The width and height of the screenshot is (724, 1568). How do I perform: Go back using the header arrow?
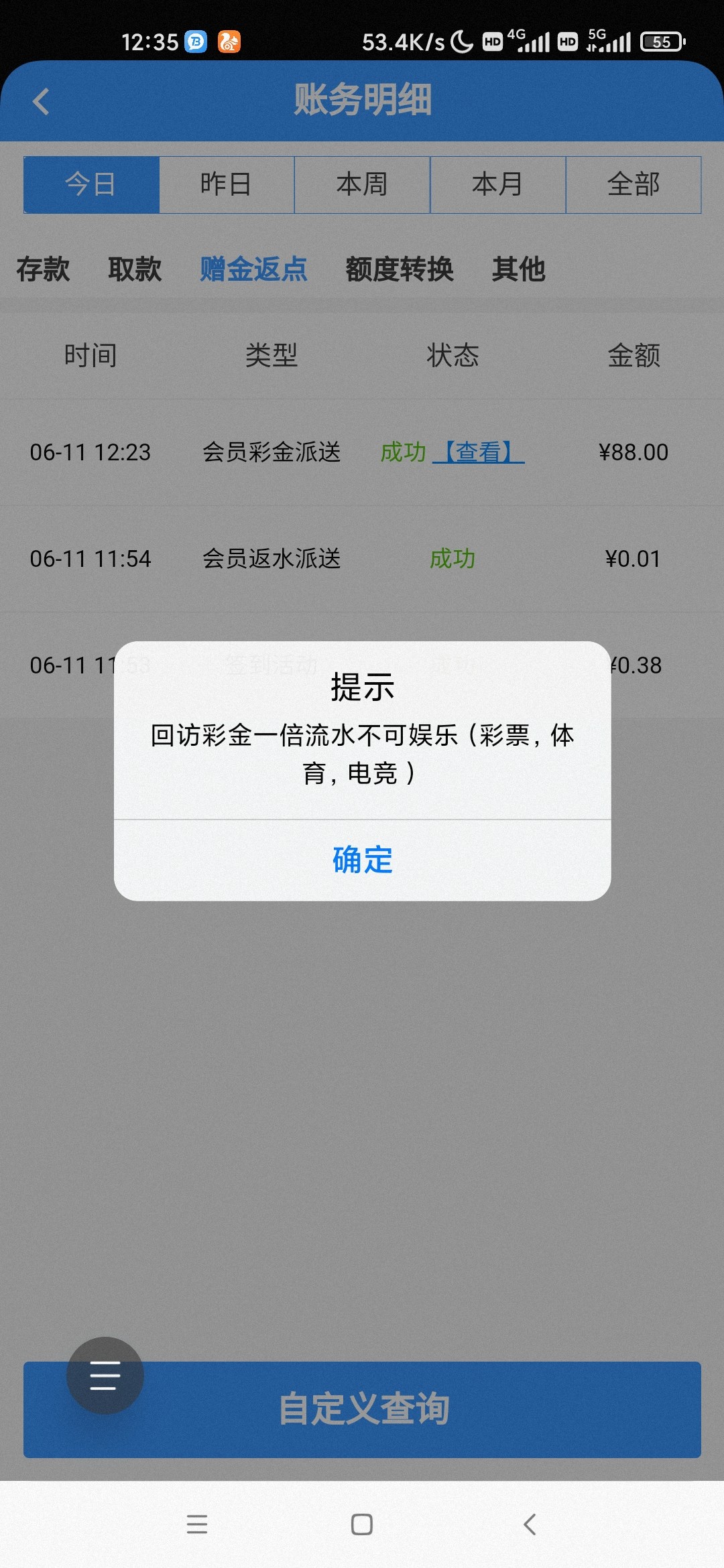tap(42, 102)
